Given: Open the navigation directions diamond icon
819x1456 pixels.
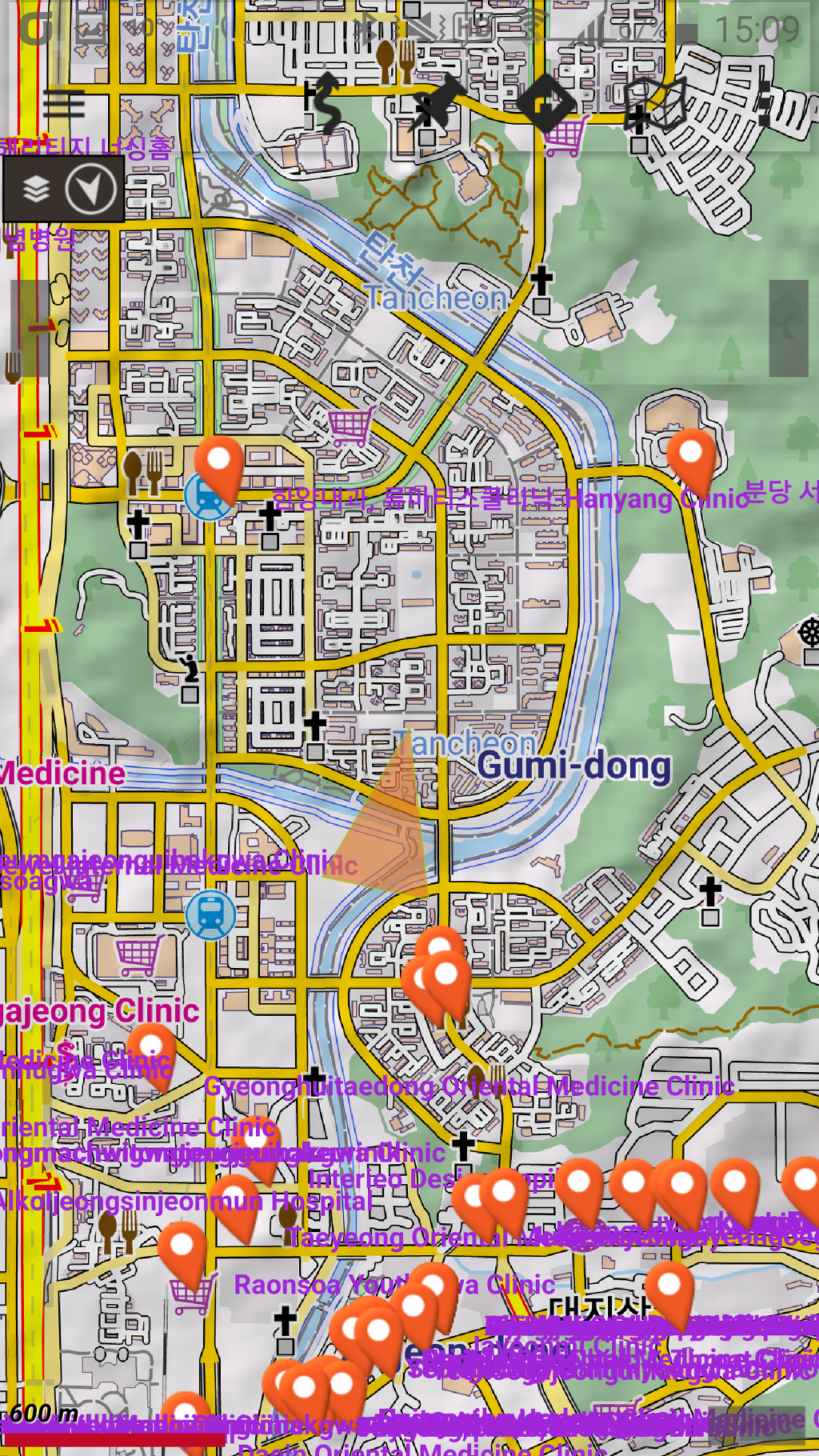Looking at the screenshot, I should tap(545, 104).
